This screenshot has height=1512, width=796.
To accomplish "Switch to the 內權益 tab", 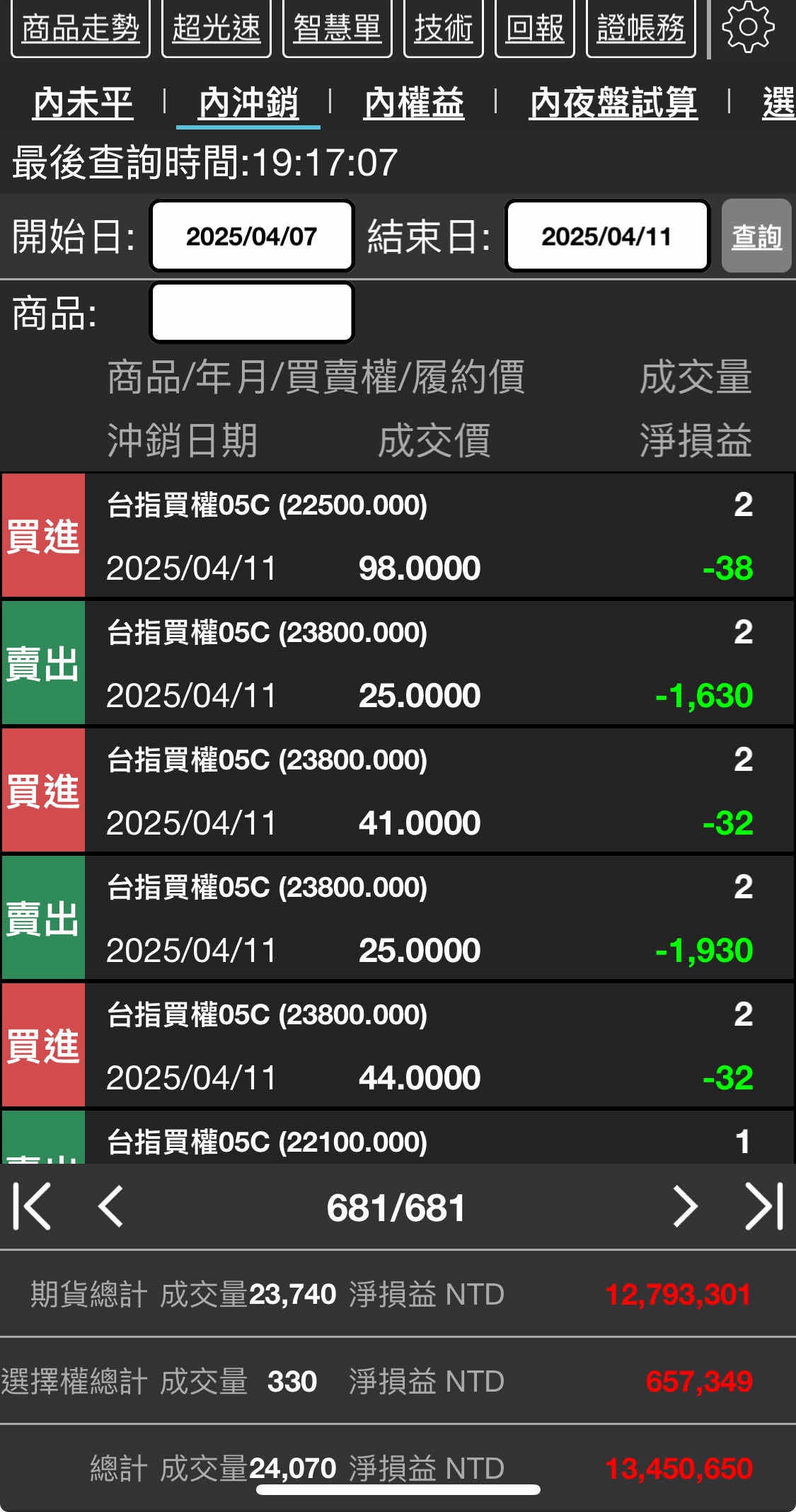I will coord(414,103).
